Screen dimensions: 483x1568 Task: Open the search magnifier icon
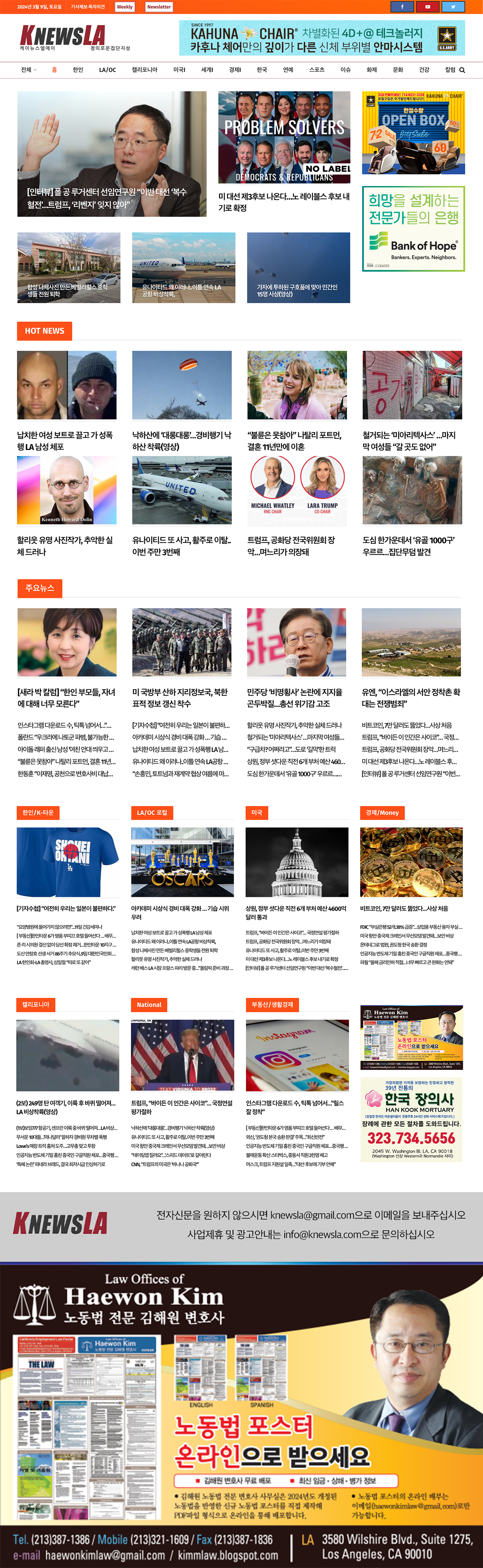pos(462,70)
